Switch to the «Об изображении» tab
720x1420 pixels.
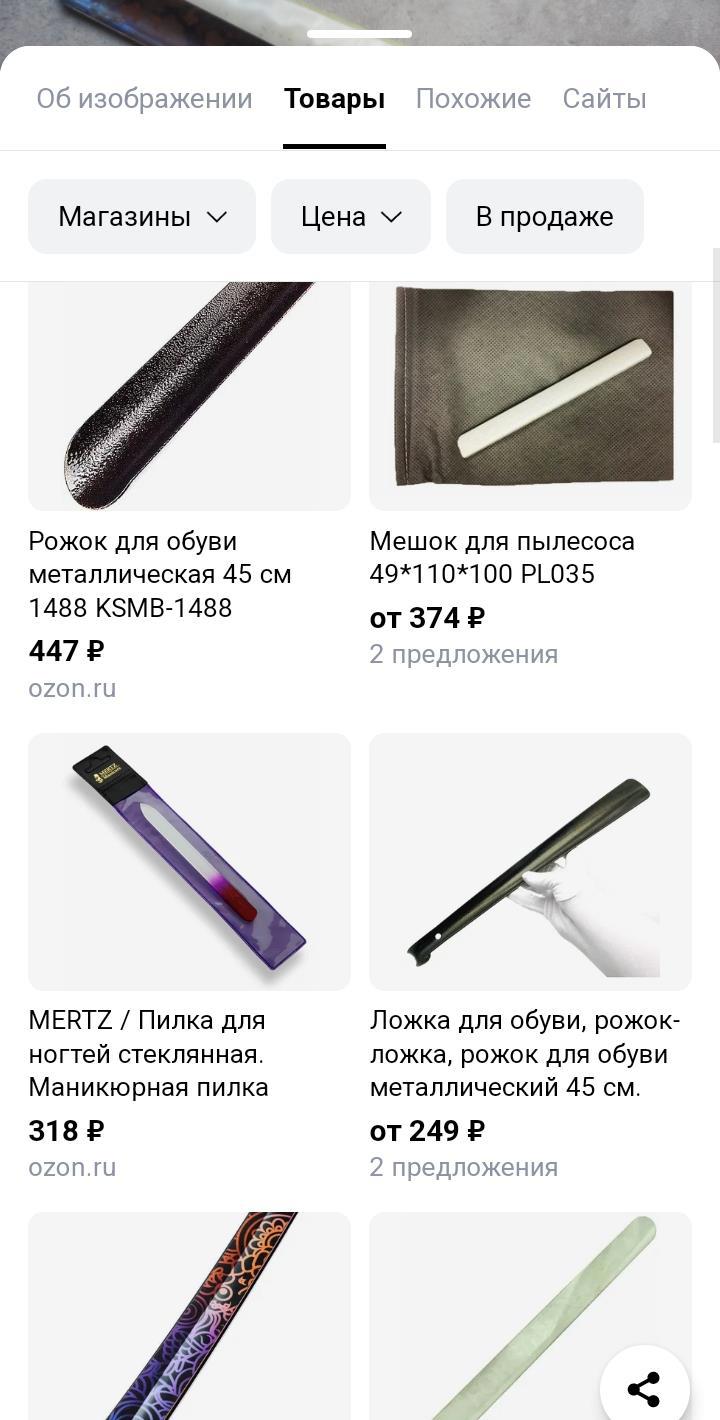click(x=144, y=99)
